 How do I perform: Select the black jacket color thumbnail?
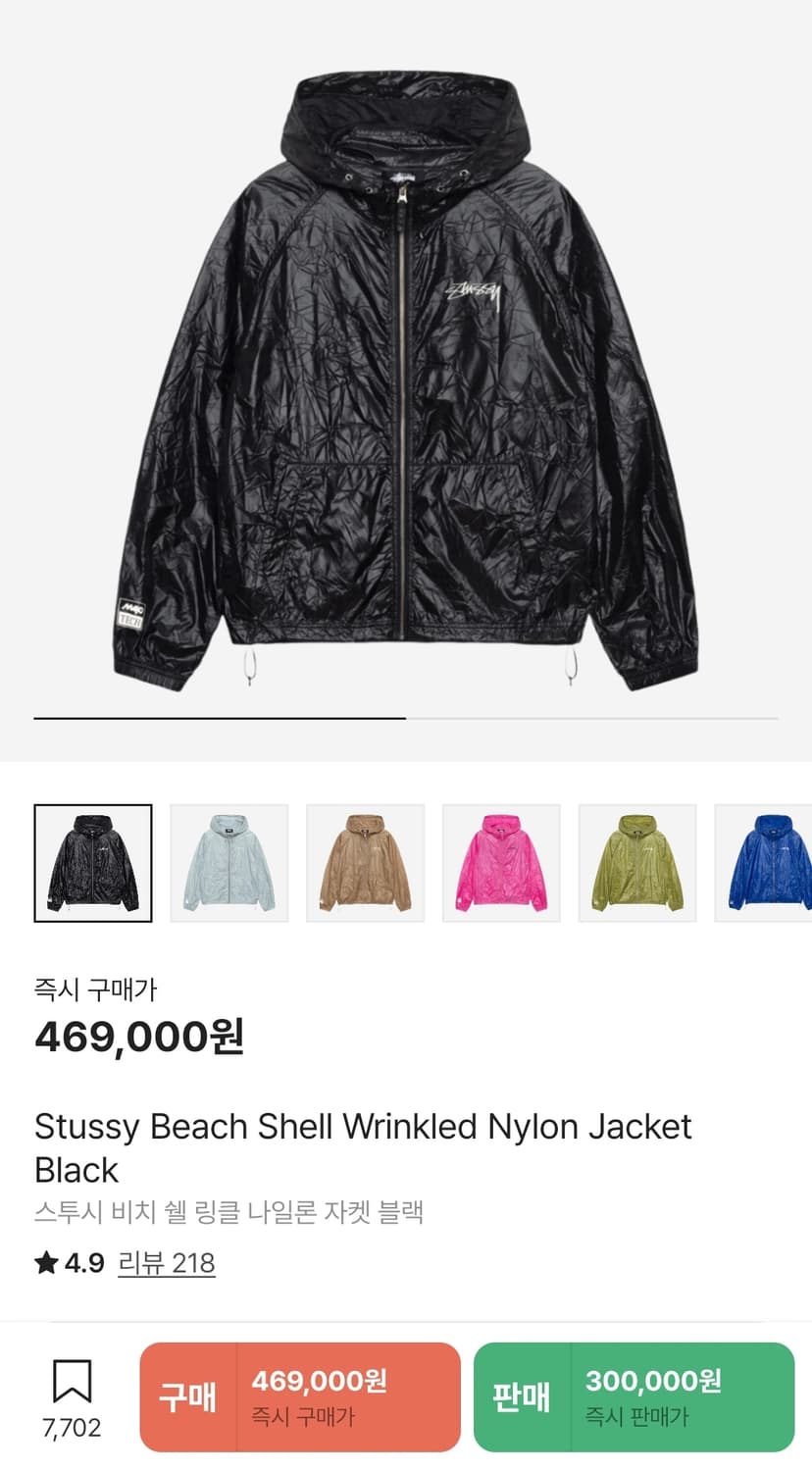93,864
